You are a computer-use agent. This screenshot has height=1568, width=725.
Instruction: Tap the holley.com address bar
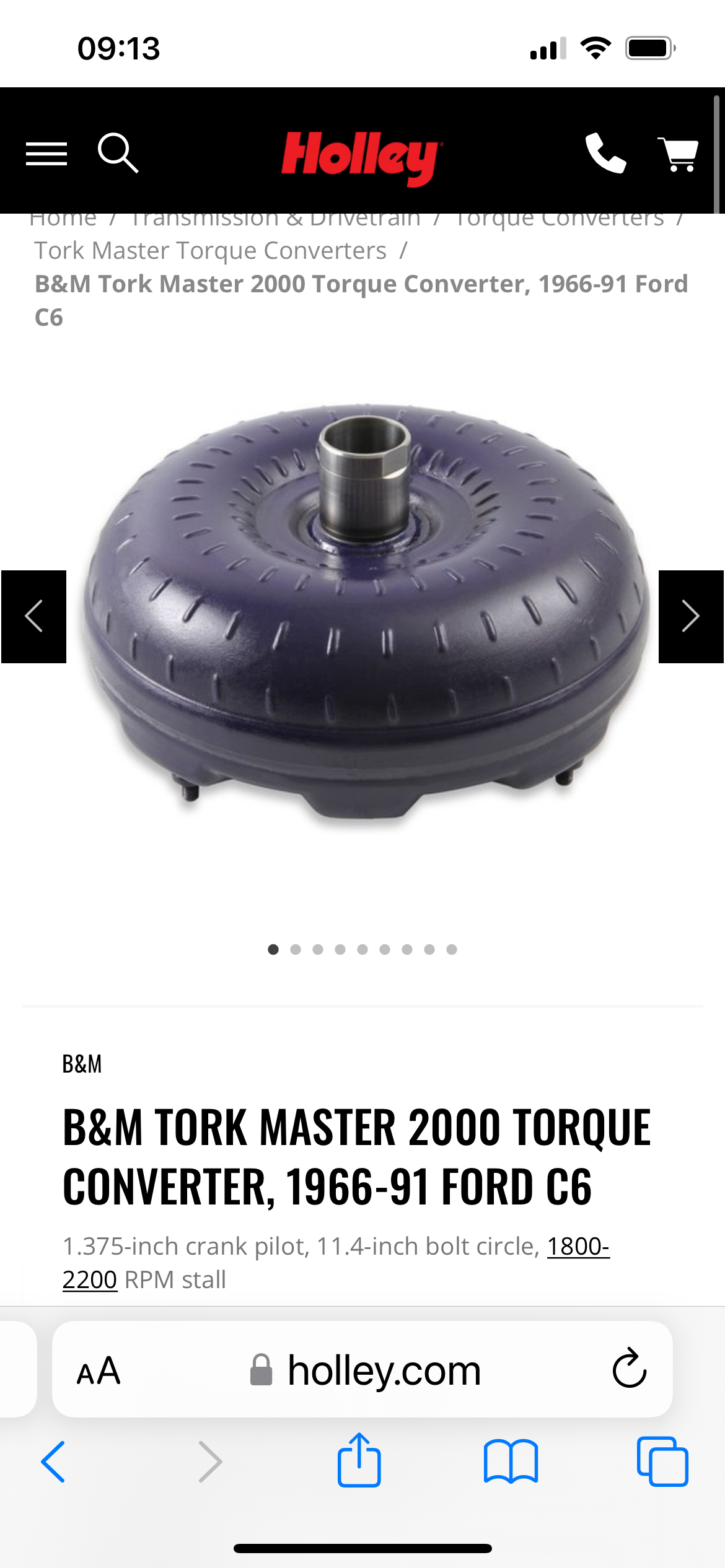(362, 1369)
